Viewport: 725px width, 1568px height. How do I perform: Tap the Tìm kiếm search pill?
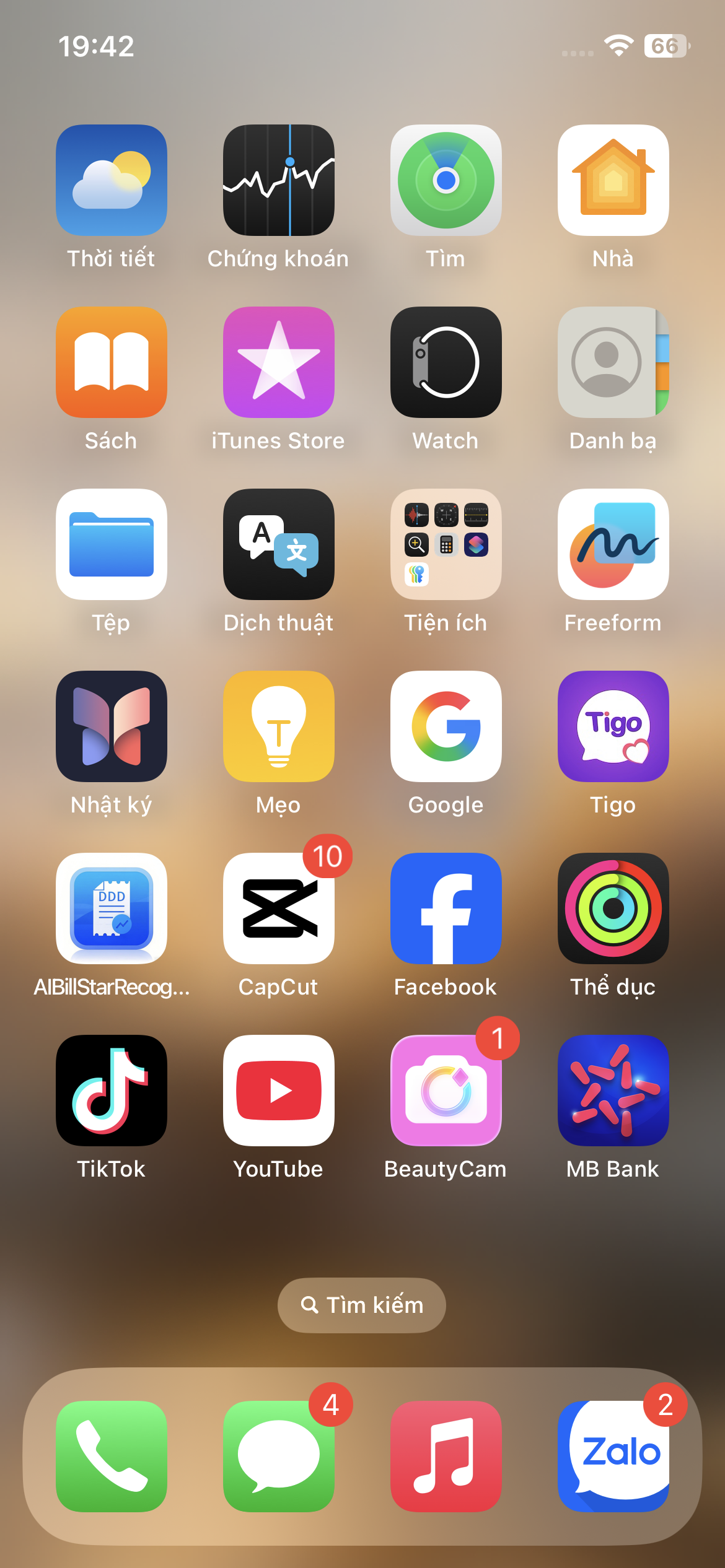(x=362, y=1305)
